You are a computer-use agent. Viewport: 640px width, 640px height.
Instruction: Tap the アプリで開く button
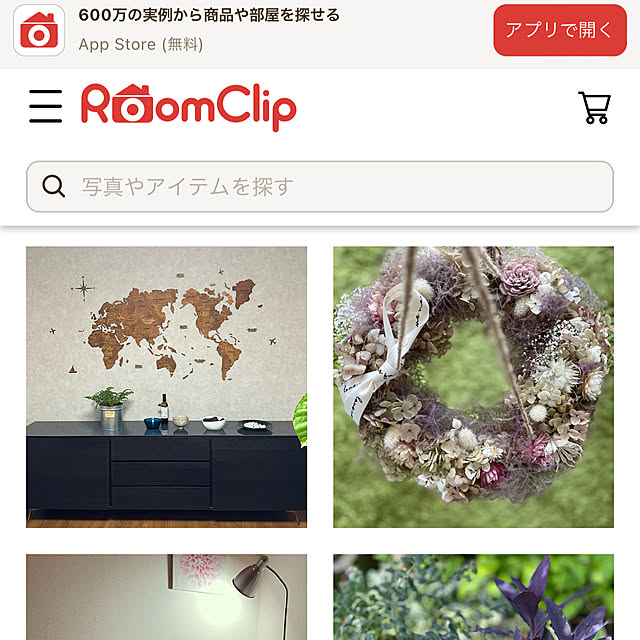(559, 30)
